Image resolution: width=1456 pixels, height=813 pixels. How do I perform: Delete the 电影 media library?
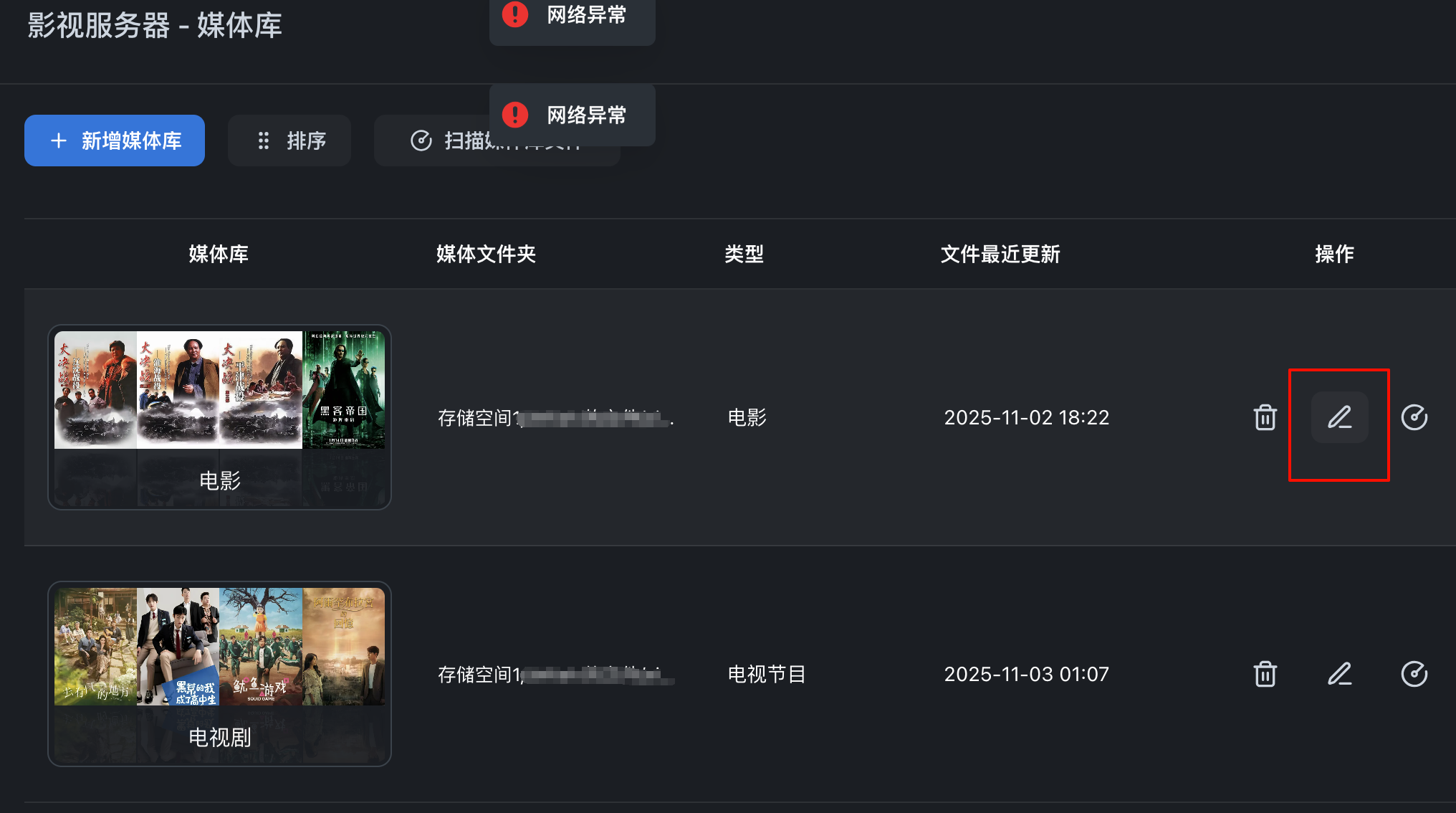click(x=1265, y=417)
